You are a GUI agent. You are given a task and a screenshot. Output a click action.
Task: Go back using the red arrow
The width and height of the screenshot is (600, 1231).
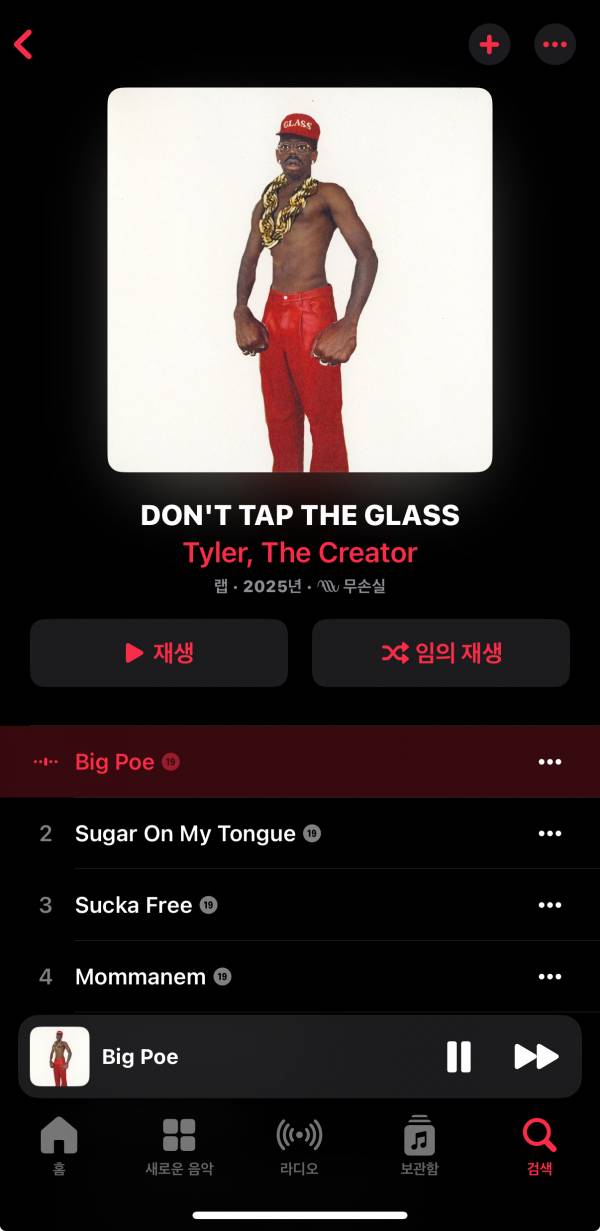click(24, 44)
